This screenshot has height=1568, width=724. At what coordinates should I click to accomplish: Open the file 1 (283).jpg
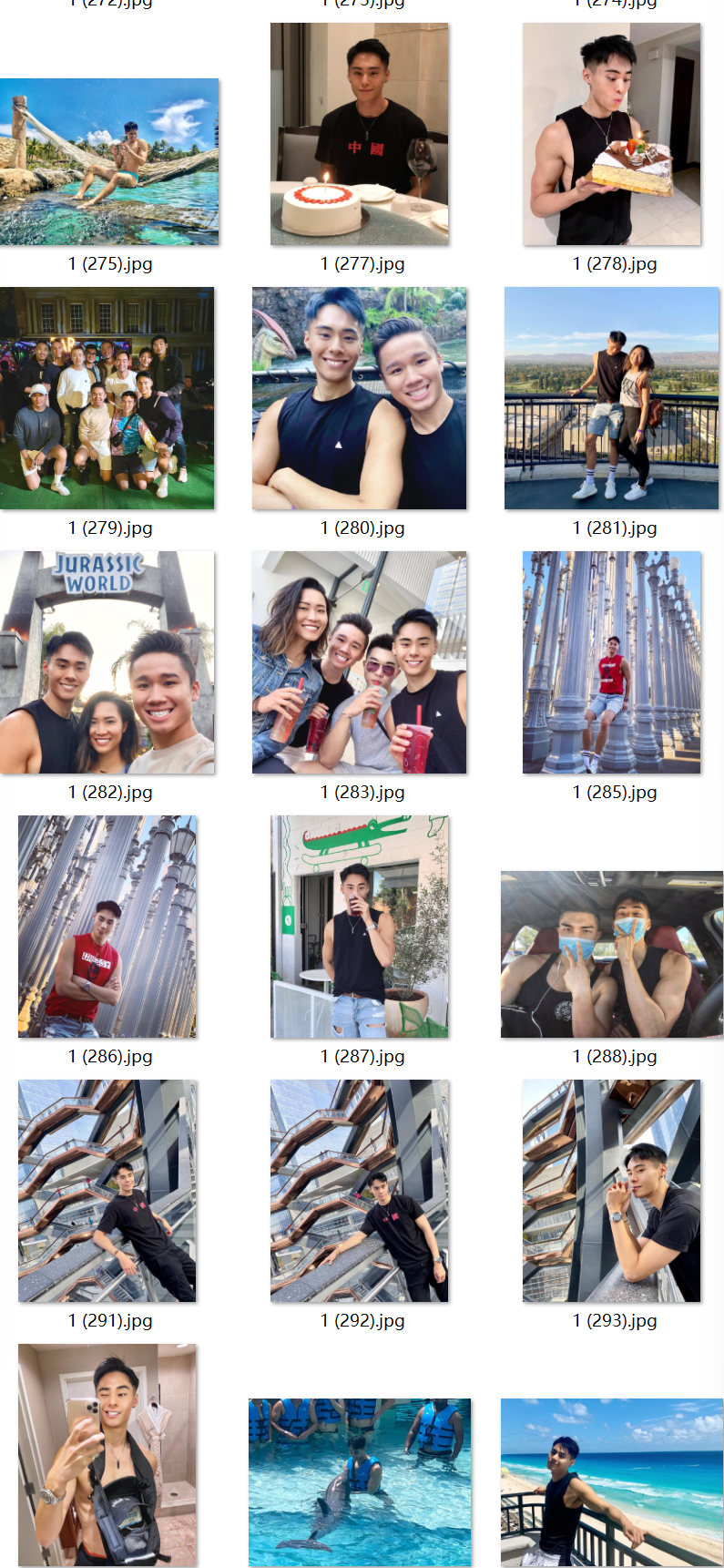pyautogui.click(x=359, y=662)
